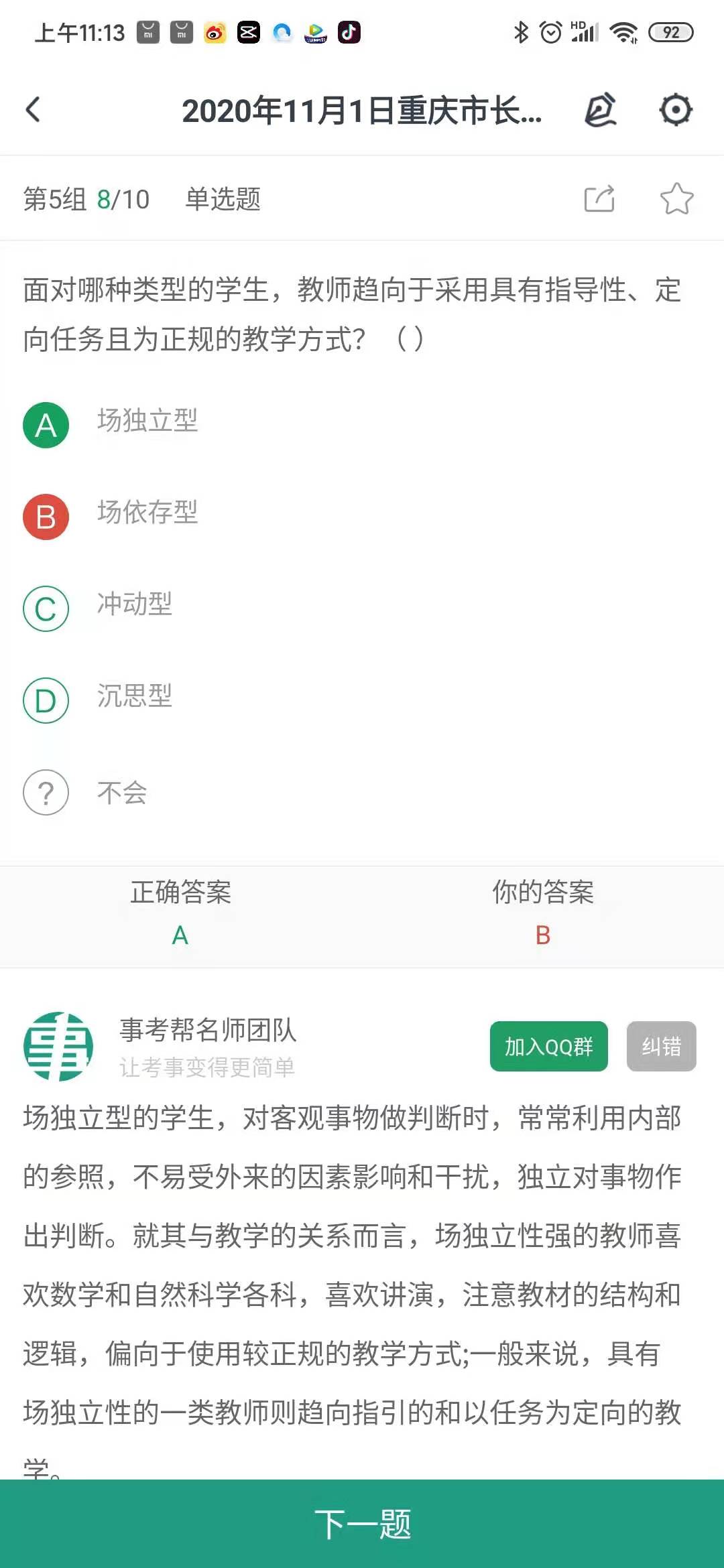Image resolution: width=724 pixels, height=1568 pixels.
Task: Go to the next question with 下一题
Action: pos(362,1524)
